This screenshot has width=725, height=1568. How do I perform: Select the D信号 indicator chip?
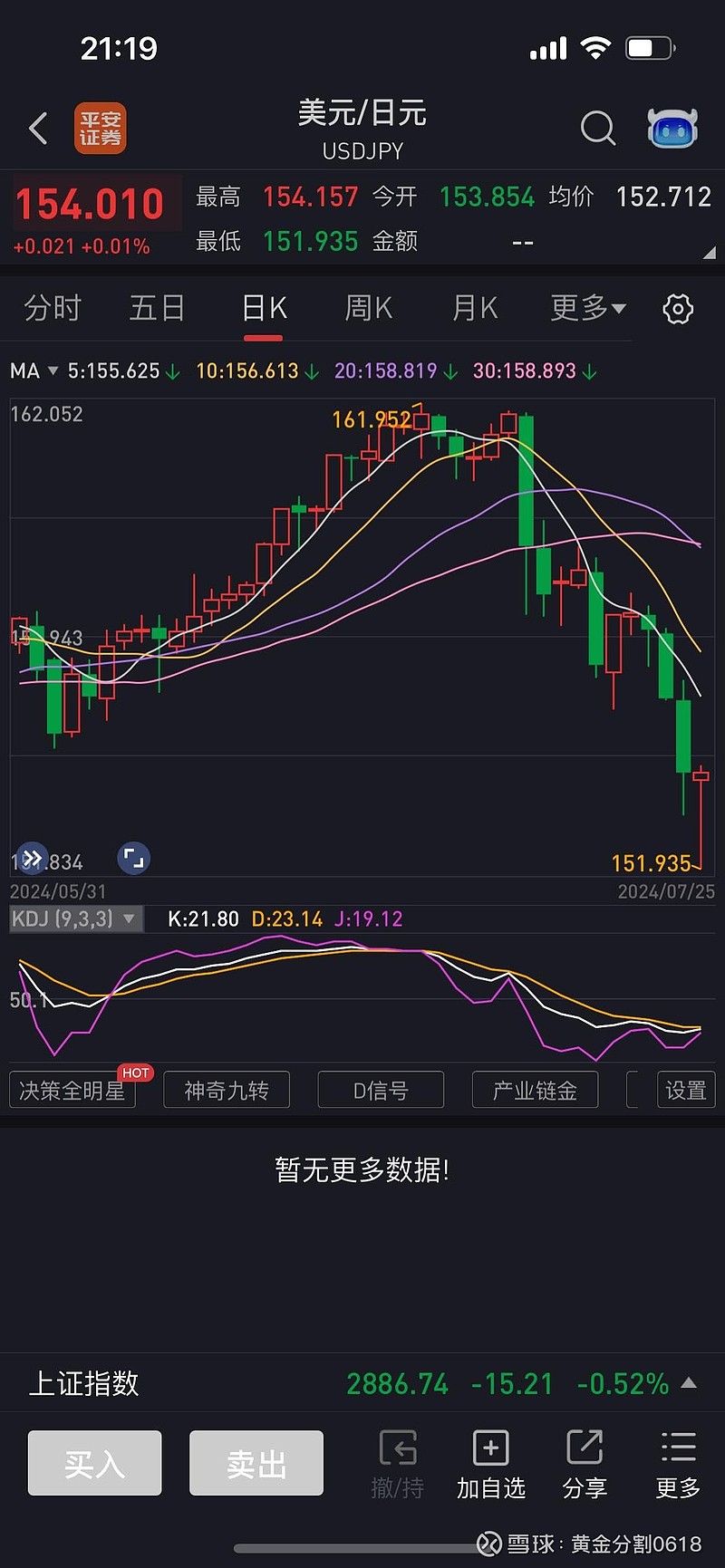[x=381, y=1090]
